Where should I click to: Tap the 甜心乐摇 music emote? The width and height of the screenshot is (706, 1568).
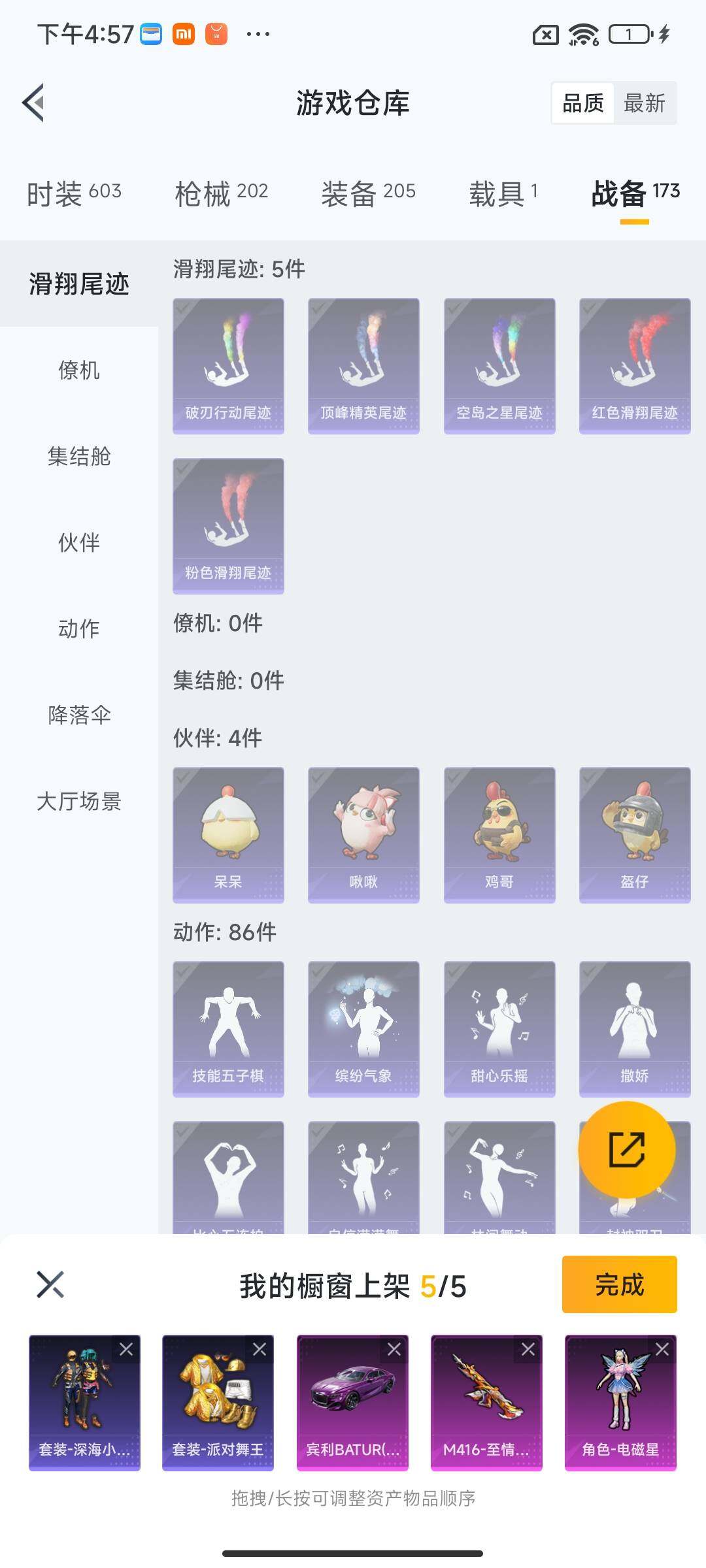[498, 1026]
